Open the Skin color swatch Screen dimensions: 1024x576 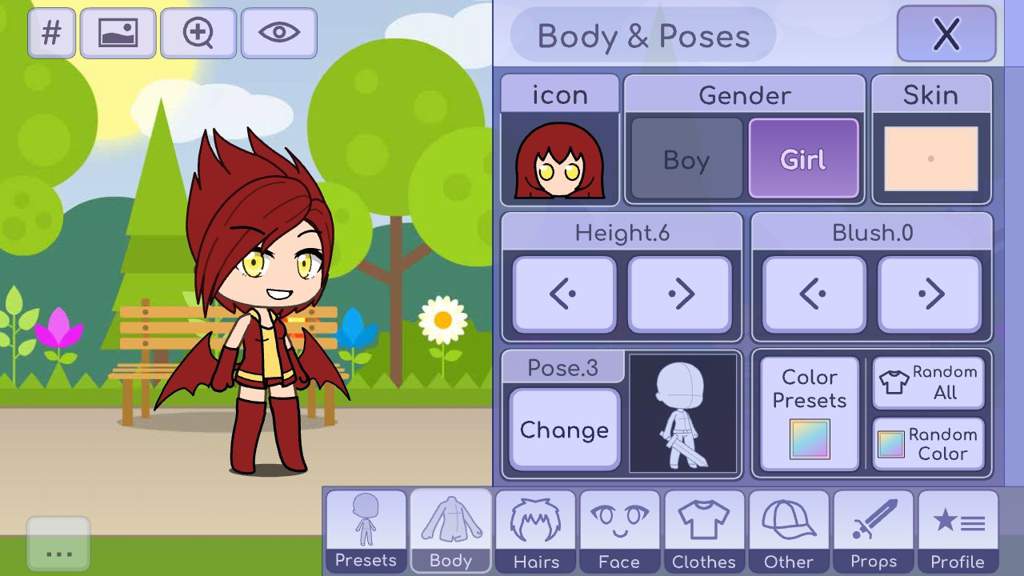click(930, 159)
